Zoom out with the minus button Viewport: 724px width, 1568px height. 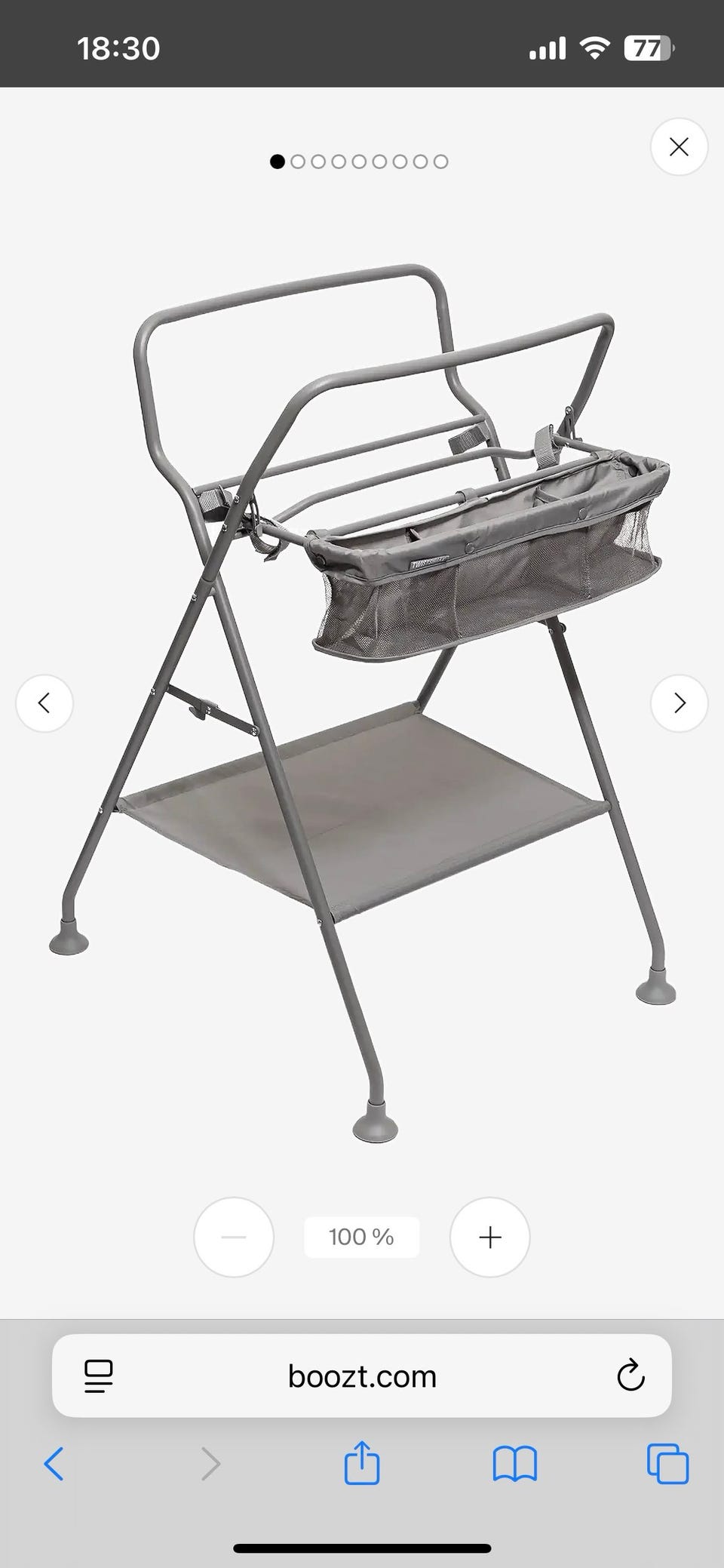234,1237
